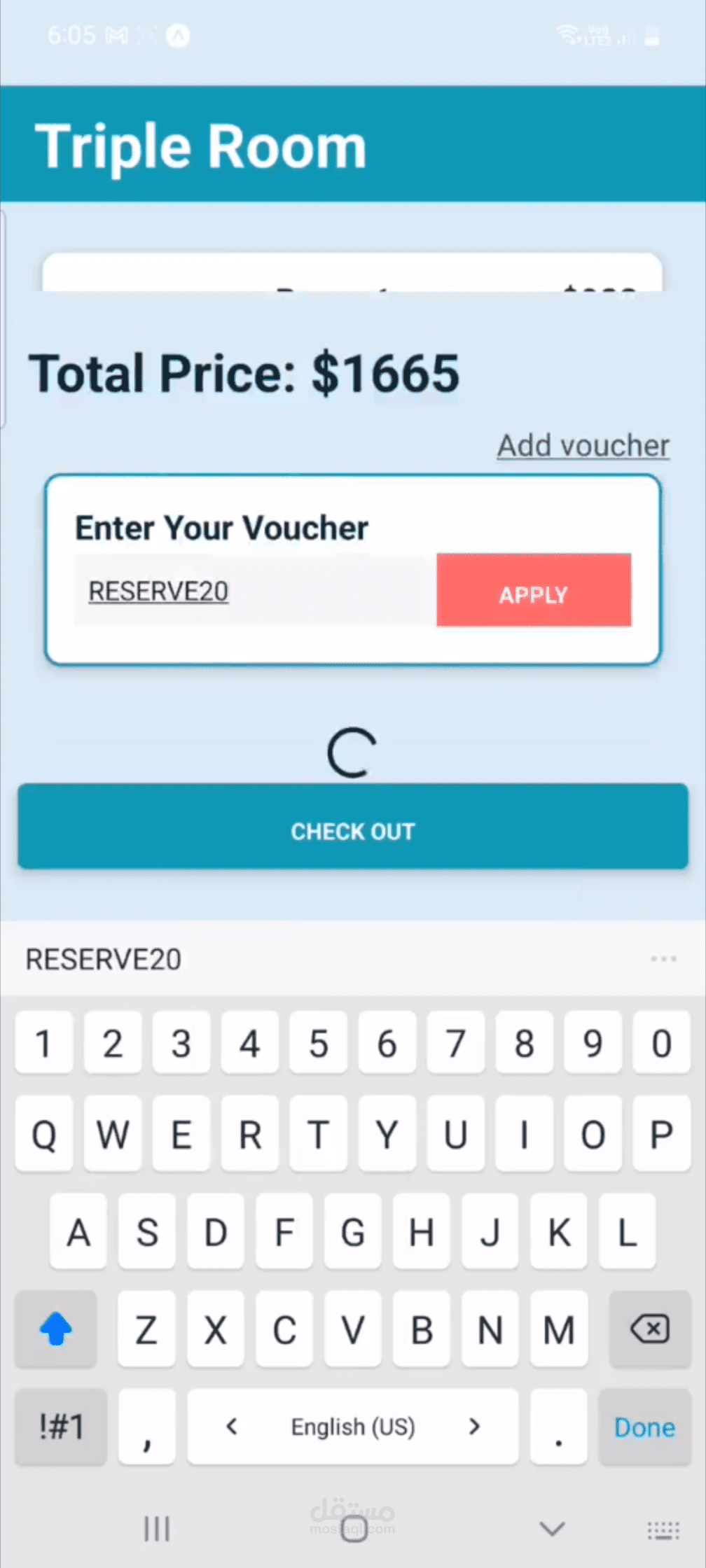This screenshot has width=706, height=1568.
Task: Select the RESERVE20 keyboard suggestion
Action: point(104,959)
